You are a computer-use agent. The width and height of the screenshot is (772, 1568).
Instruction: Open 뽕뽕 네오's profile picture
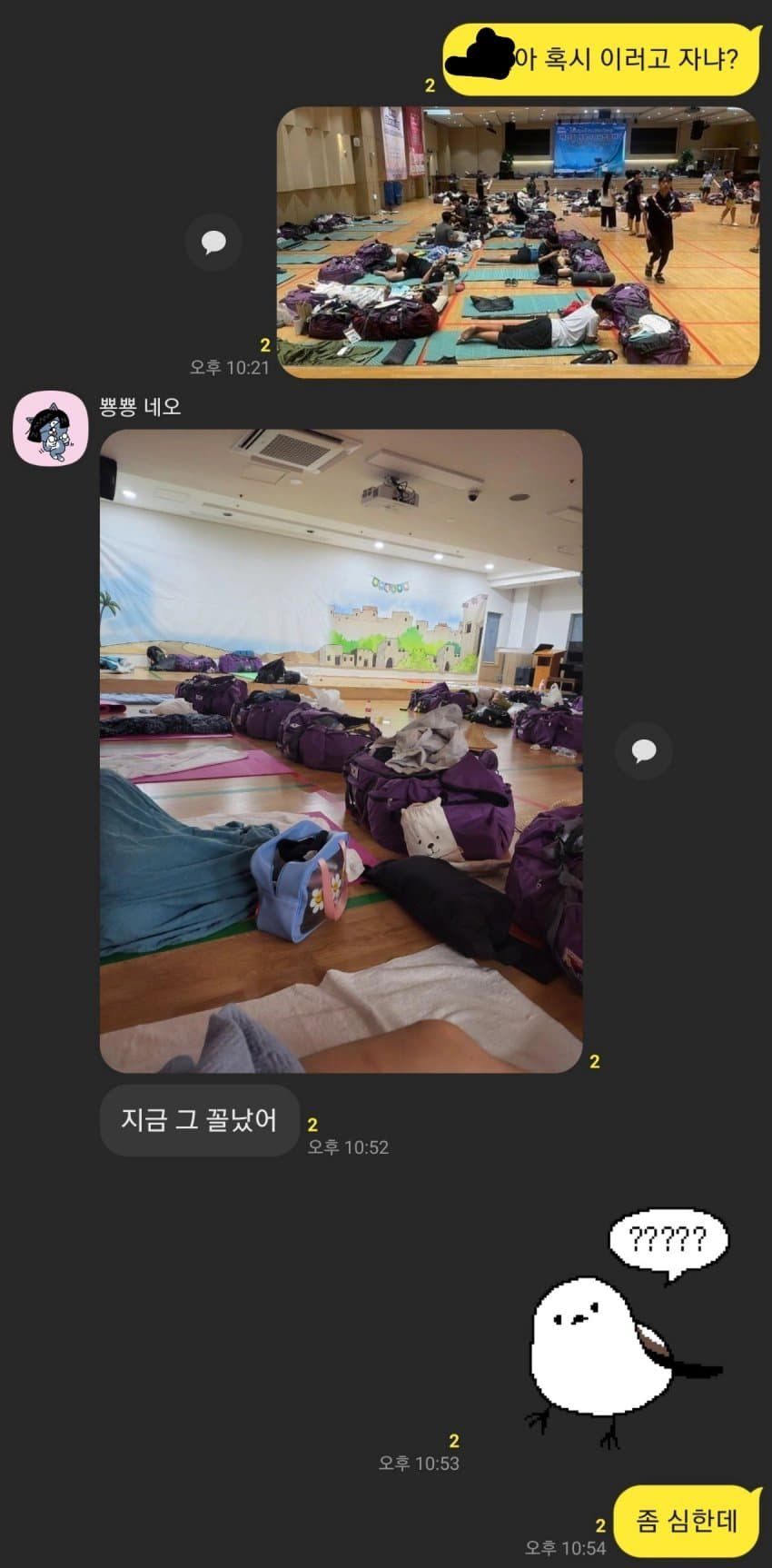(x=51, y=427)
